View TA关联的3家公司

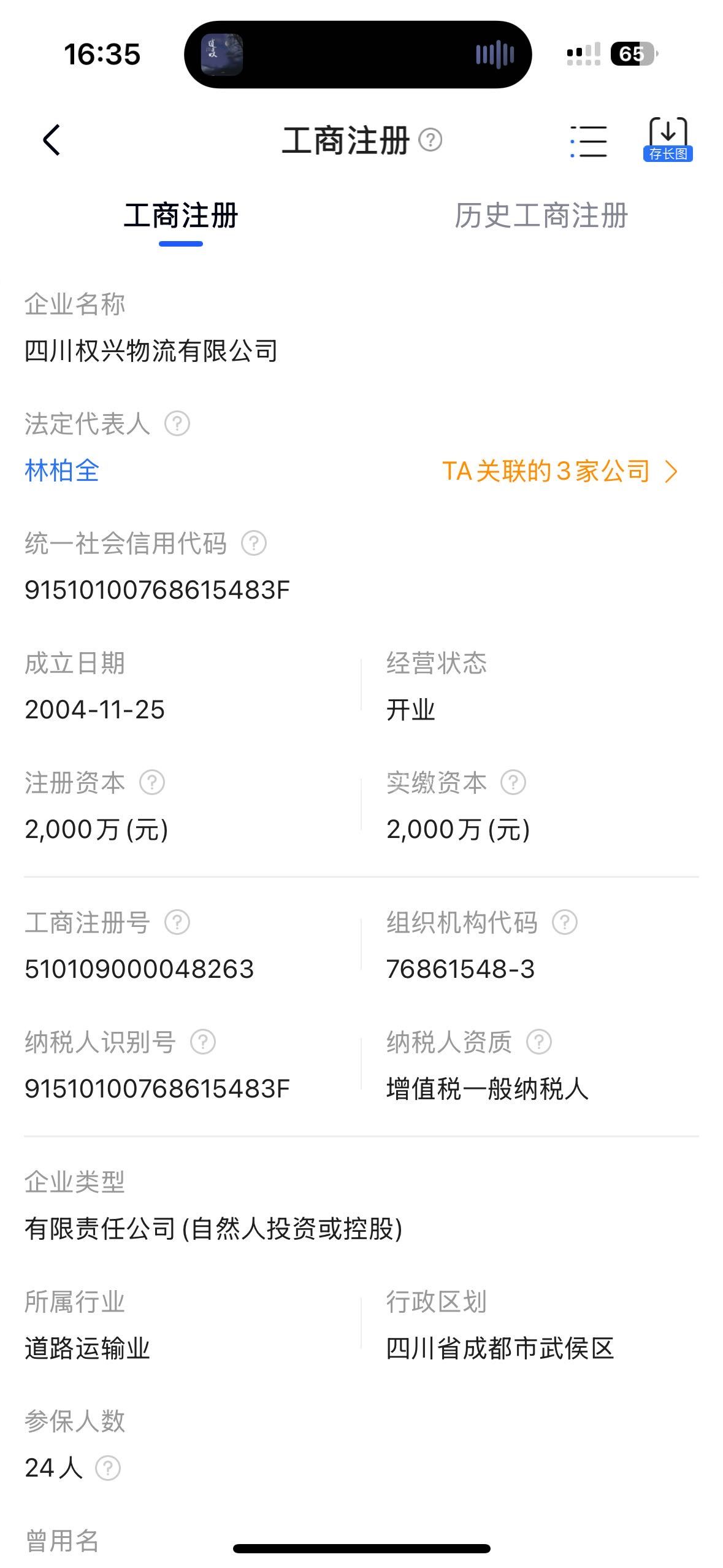pyautogui.click(x=559, y=471)
